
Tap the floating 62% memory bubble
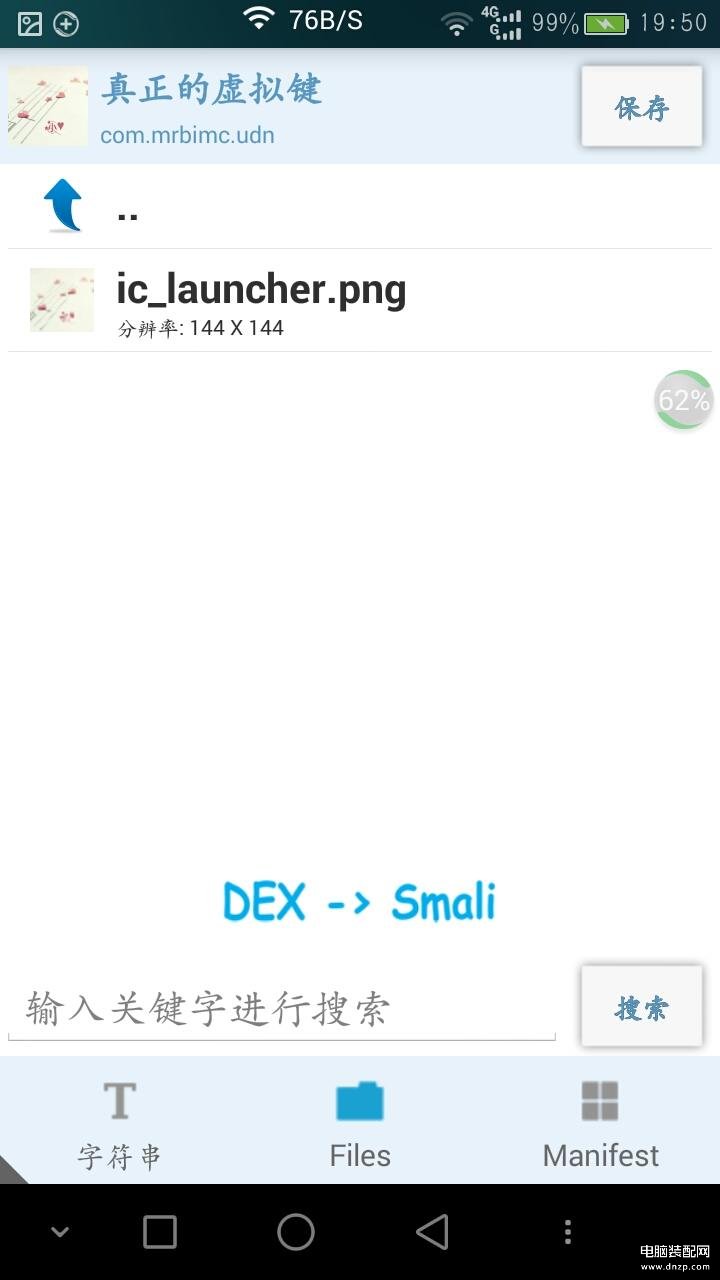[684, 400]
